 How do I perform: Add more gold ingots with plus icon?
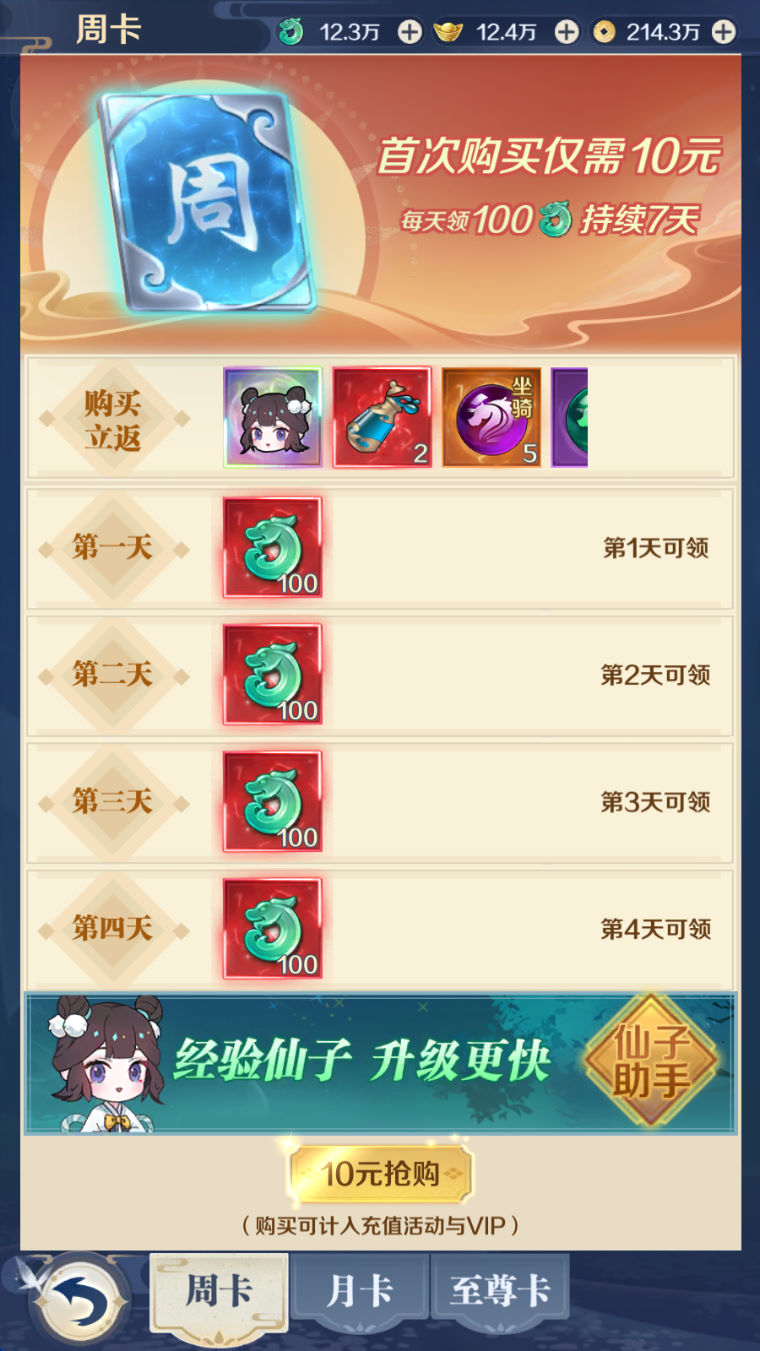567,32
